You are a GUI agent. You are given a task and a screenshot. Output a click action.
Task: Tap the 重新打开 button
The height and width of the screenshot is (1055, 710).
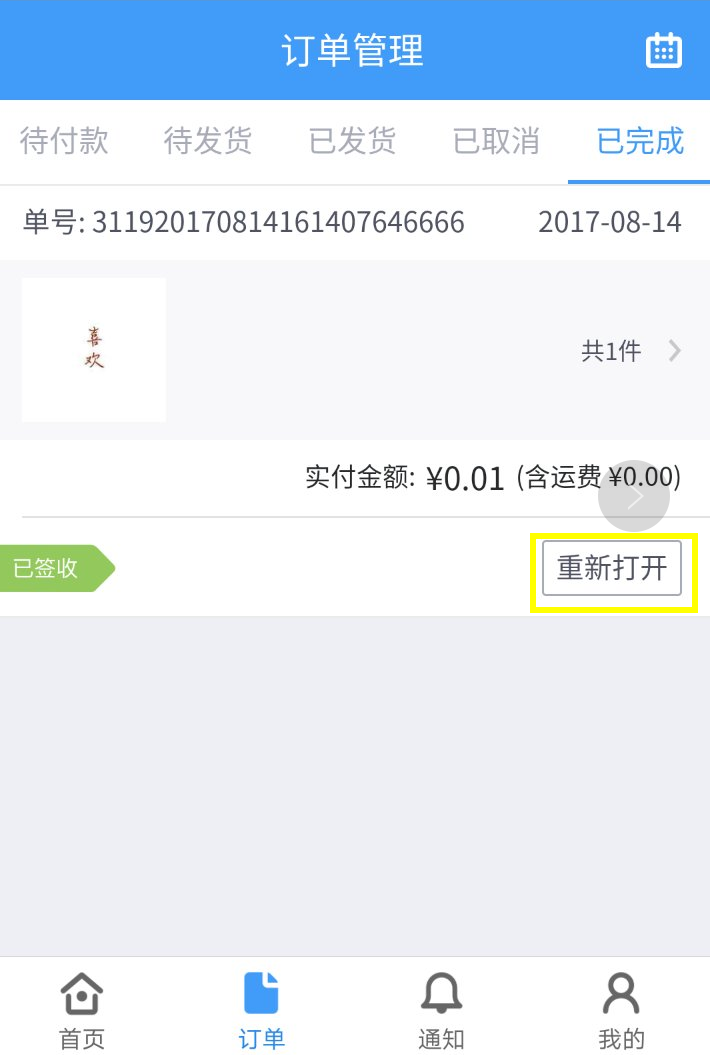611,568
